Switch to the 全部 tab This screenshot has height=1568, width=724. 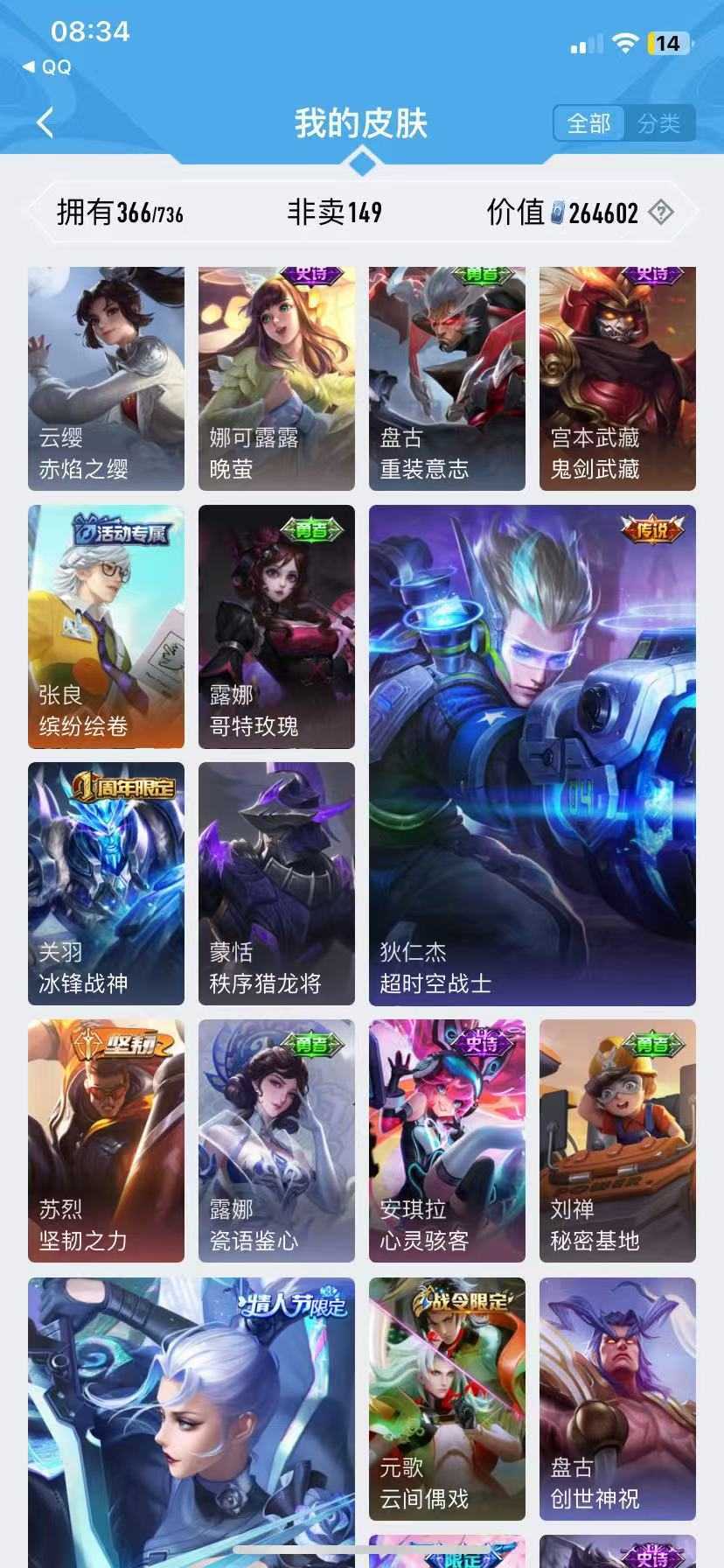tap(588, 123)
